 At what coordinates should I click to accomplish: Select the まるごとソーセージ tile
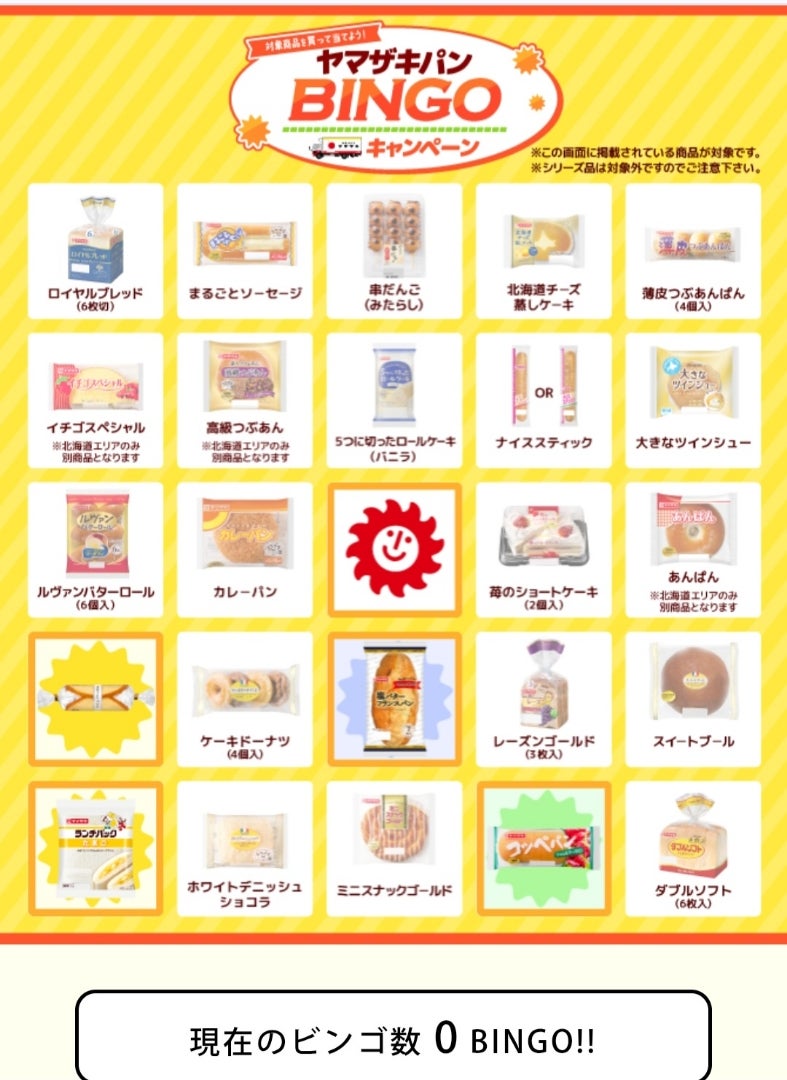pos(245,250)
